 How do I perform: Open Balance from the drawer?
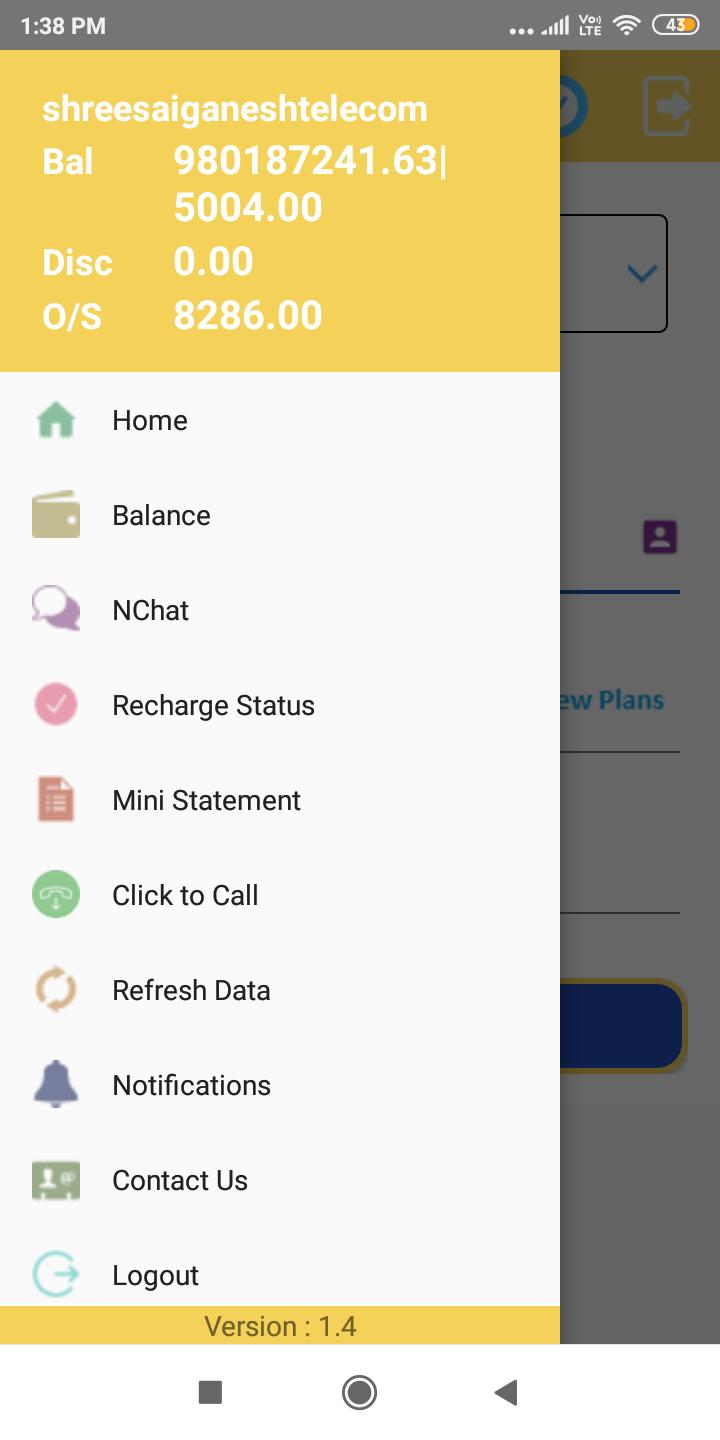pos(161,515)
